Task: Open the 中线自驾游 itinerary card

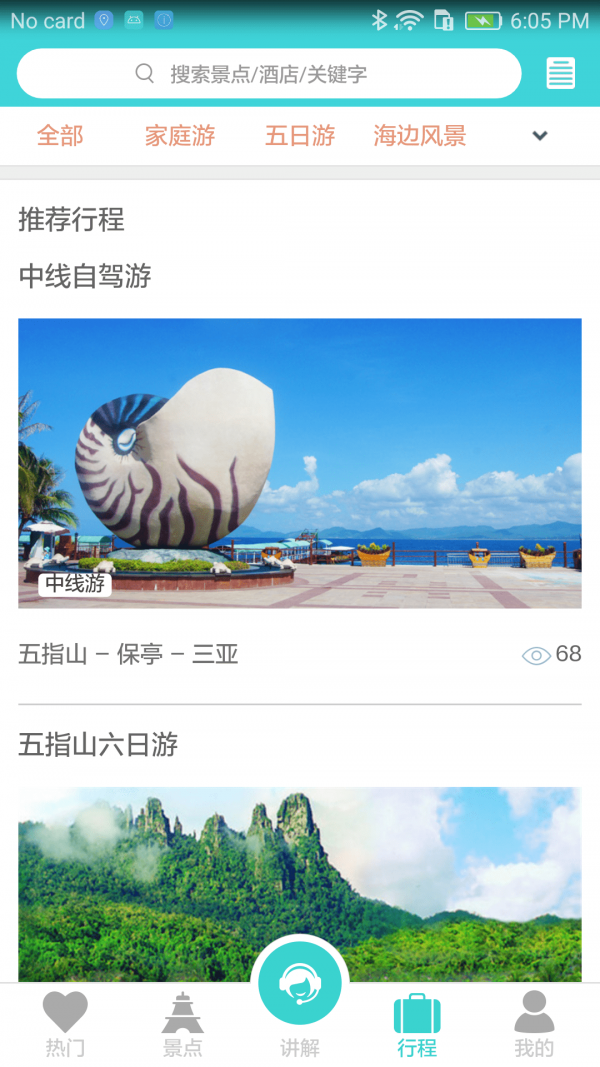Action: pos(300,463)
